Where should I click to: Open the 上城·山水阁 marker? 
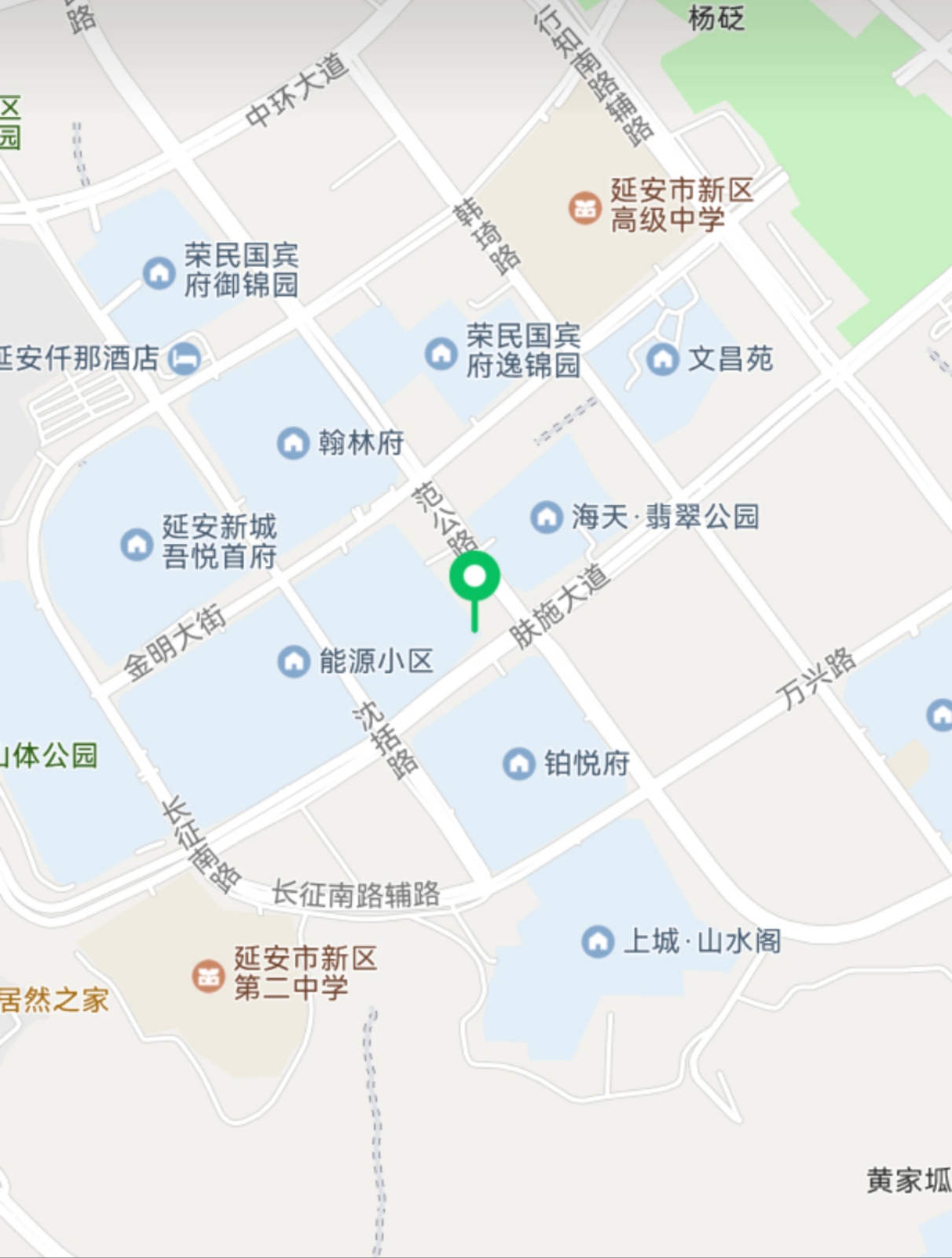[598, 941]
